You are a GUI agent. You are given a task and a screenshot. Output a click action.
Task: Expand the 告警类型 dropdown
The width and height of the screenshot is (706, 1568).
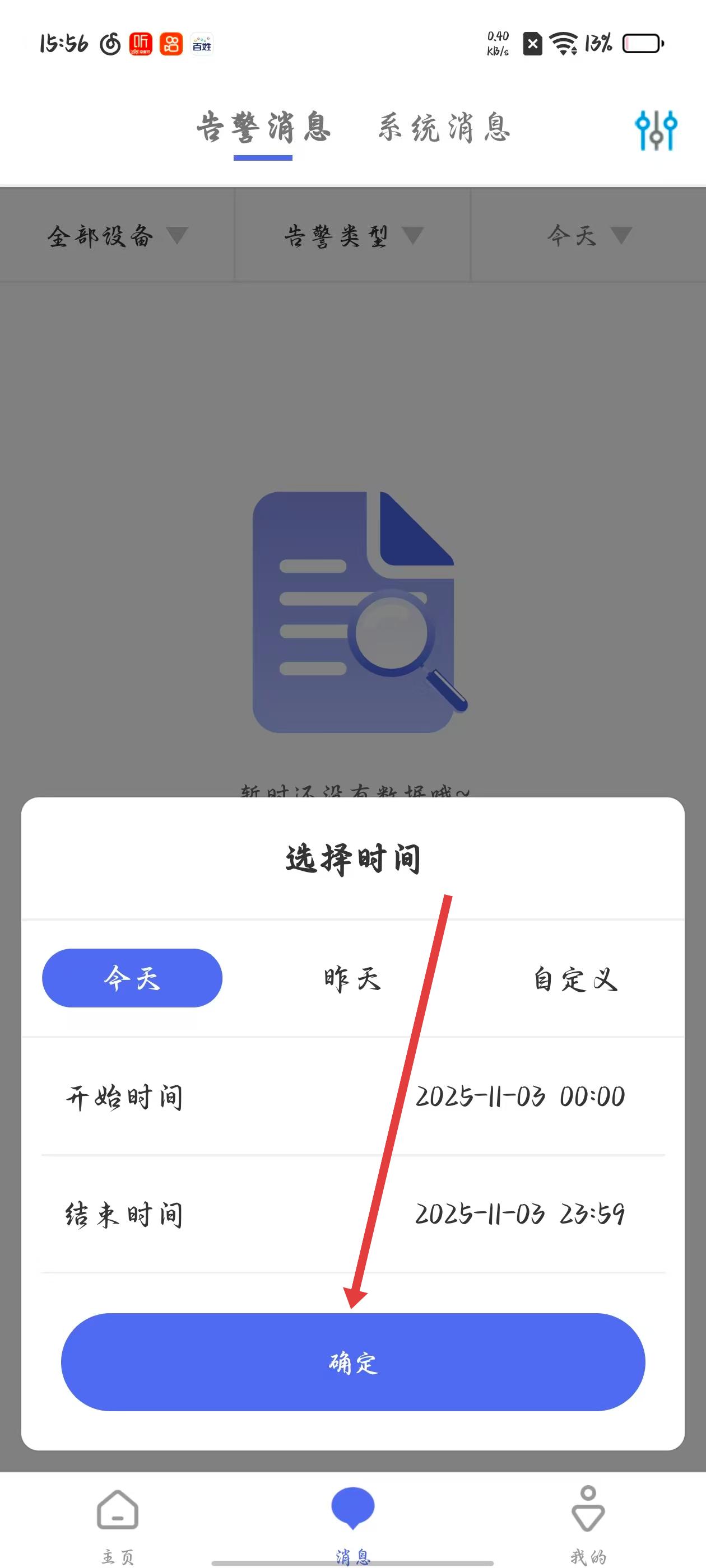(352, 236)
